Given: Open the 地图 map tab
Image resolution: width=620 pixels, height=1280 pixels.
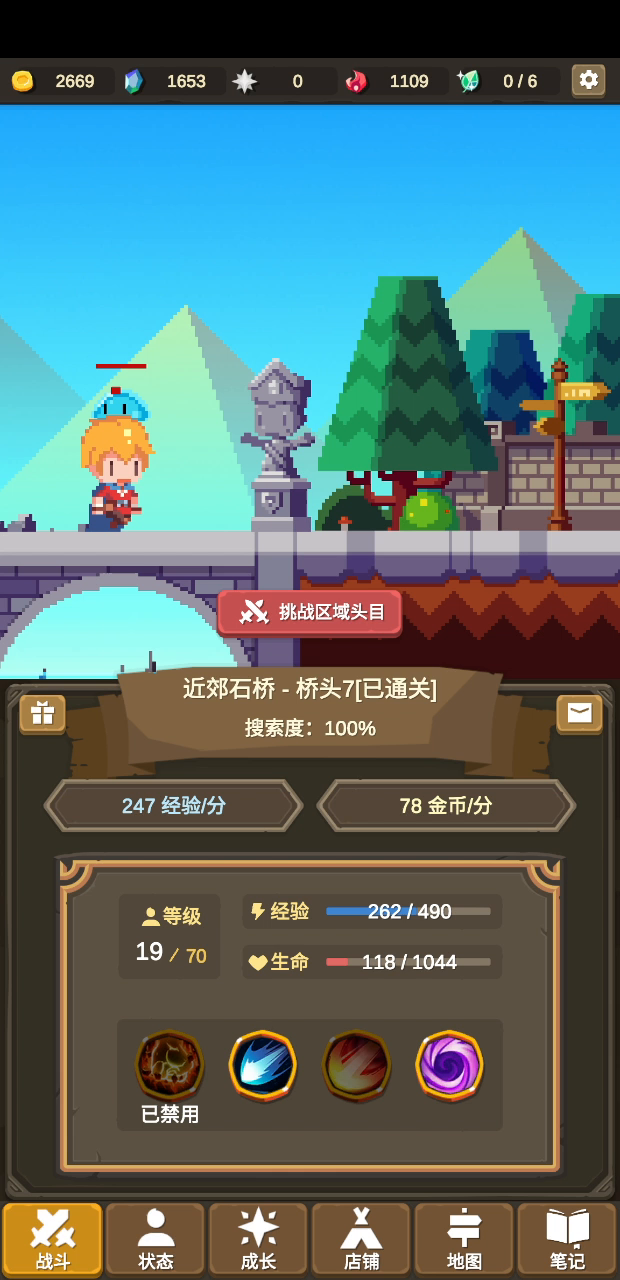Looking at the screenshot, I should 464,1240.
